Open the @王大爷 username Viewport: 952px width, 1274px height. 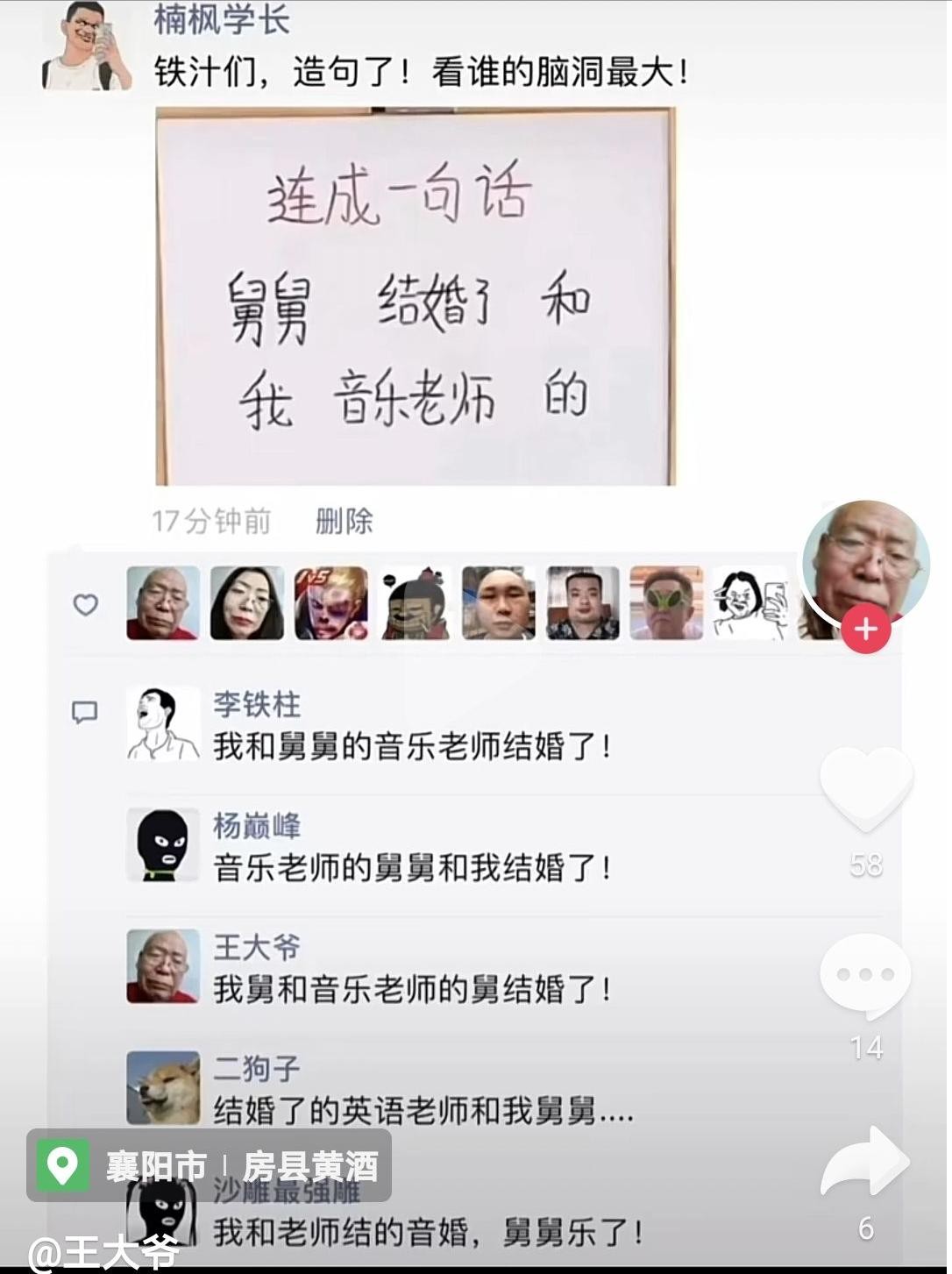coord(103,1251)
